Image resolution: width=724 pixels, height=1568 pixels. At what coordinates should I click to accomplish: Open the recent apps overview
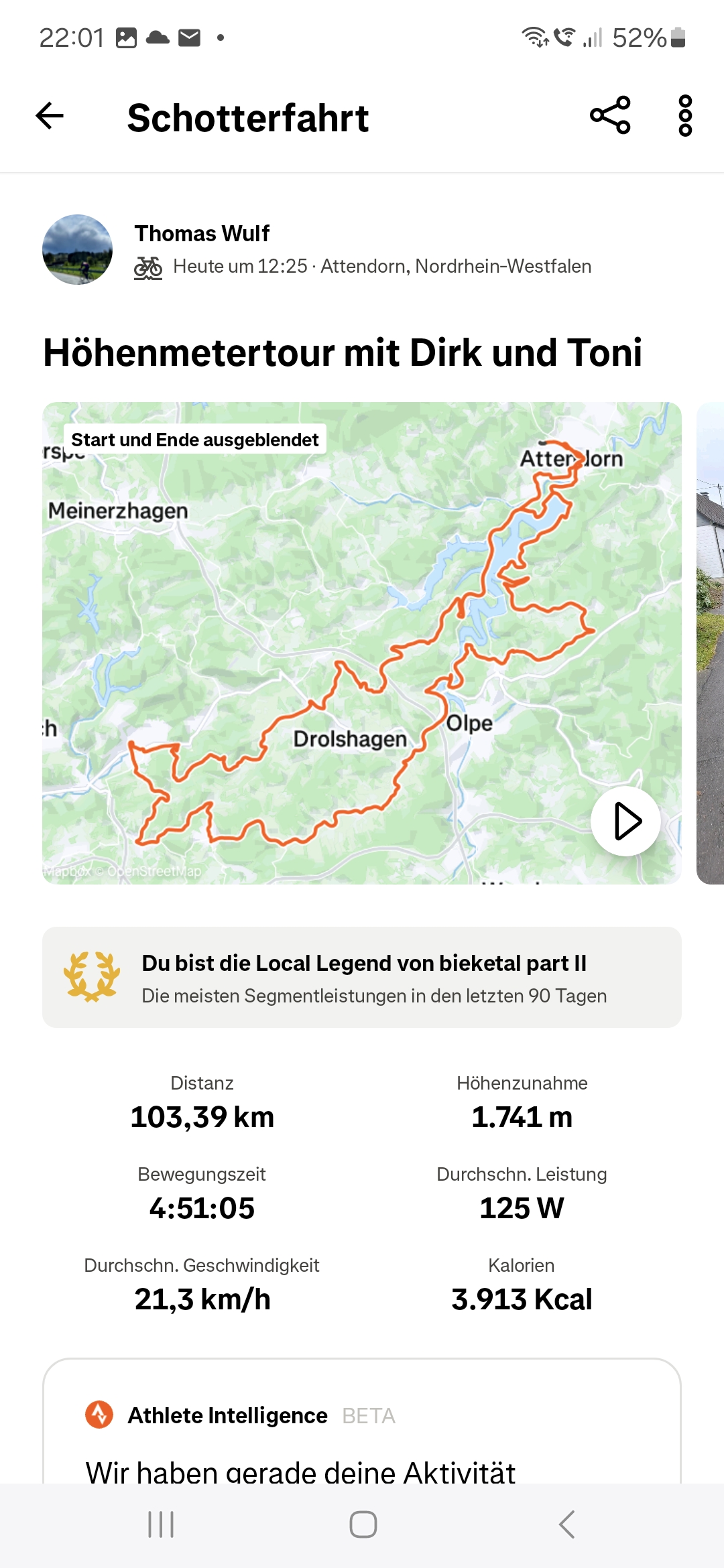click(161, 1524)
